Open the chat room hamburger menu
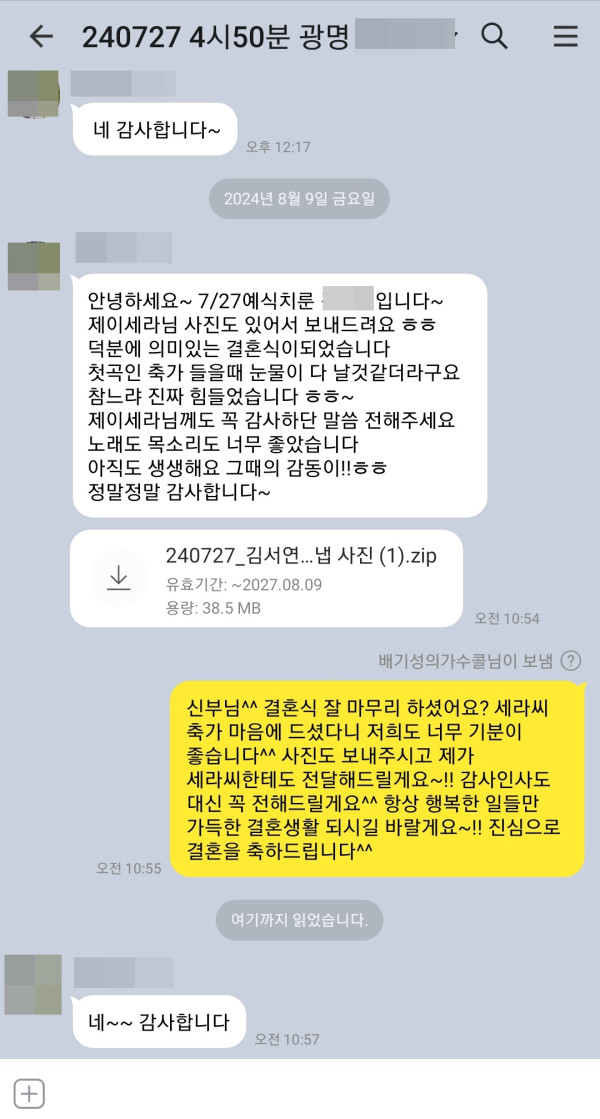Screen dimensions: 600x1119 click(566, 37)
